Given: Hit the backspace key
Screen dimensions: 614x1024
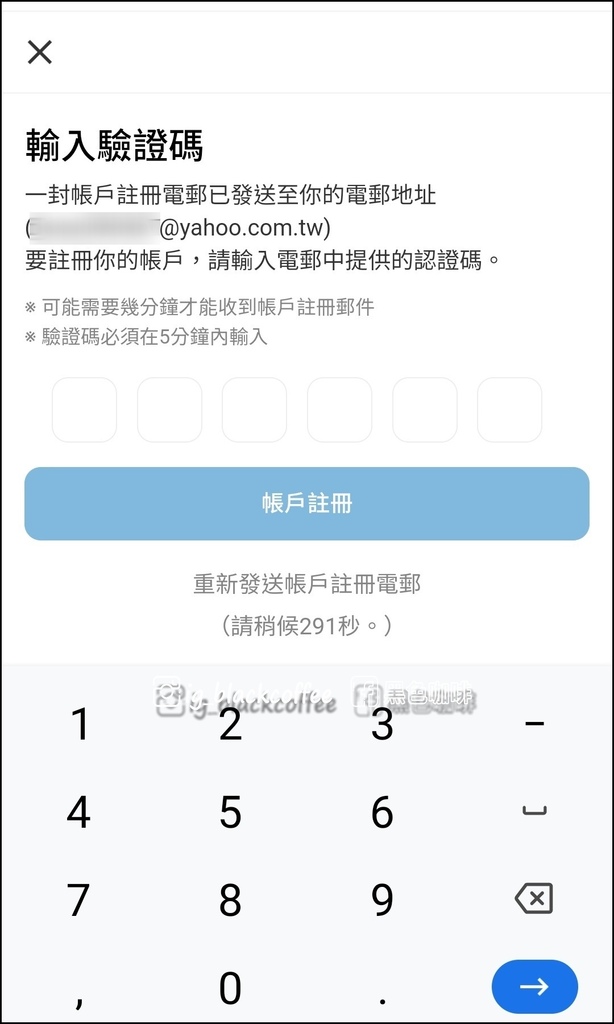Looking at the screenshot, I should [534, 899].
